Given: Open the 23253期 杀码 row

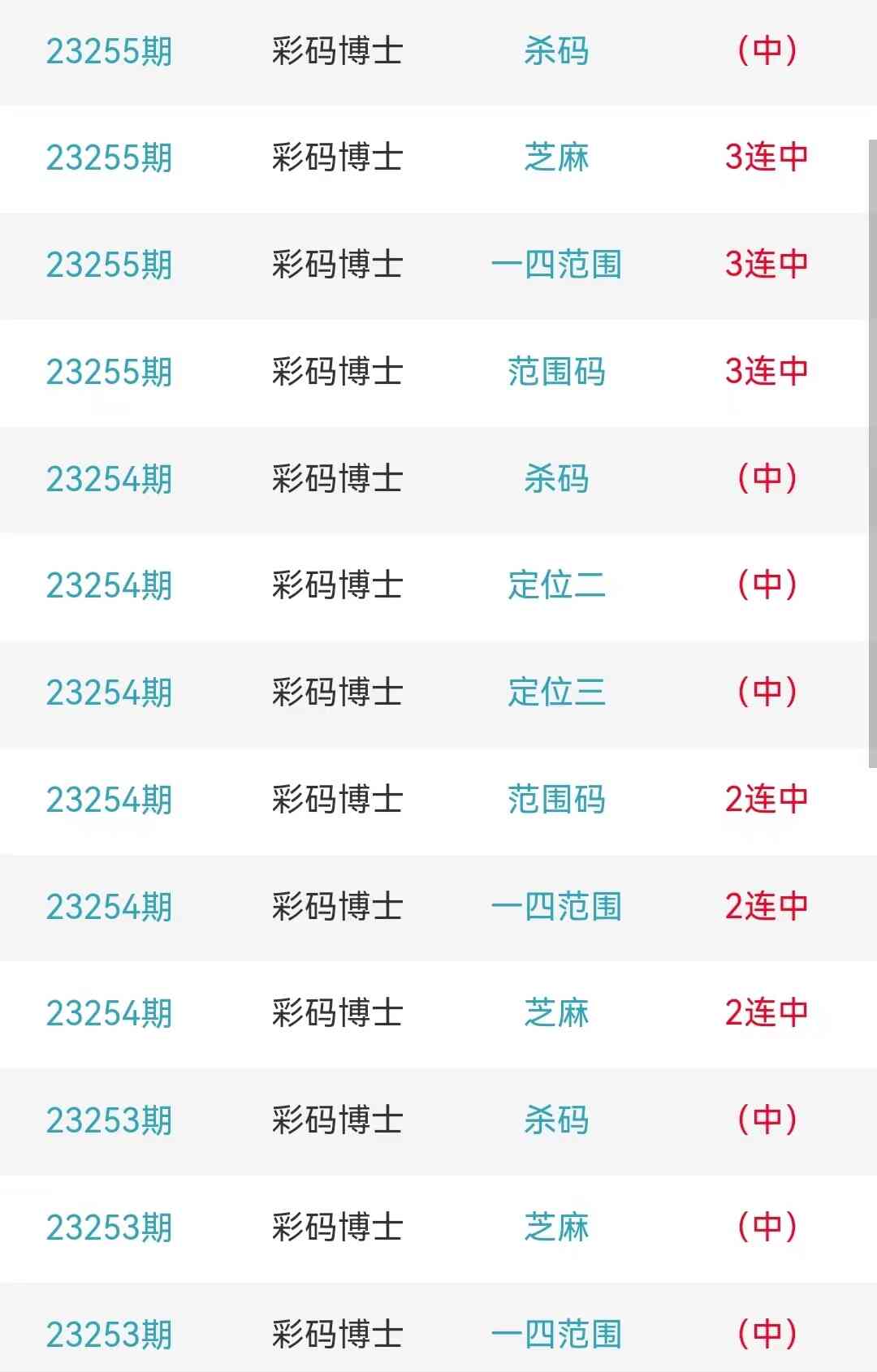Looking at the screenshot, I should coord(556,1120).
